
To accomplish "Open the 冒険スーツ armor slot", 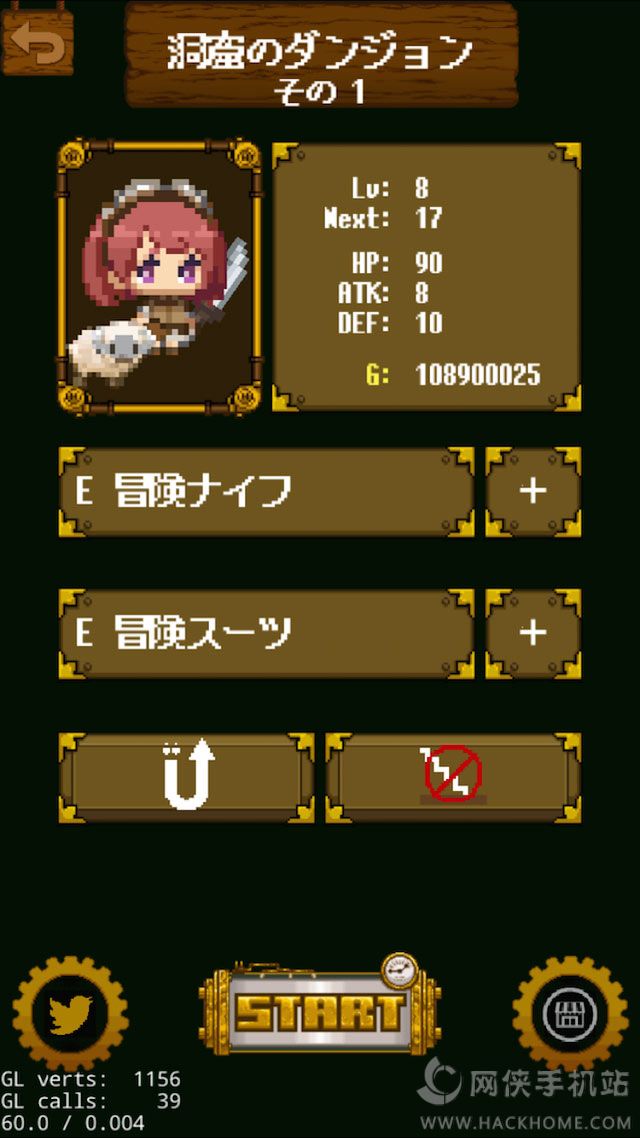I will click(265, 633).
